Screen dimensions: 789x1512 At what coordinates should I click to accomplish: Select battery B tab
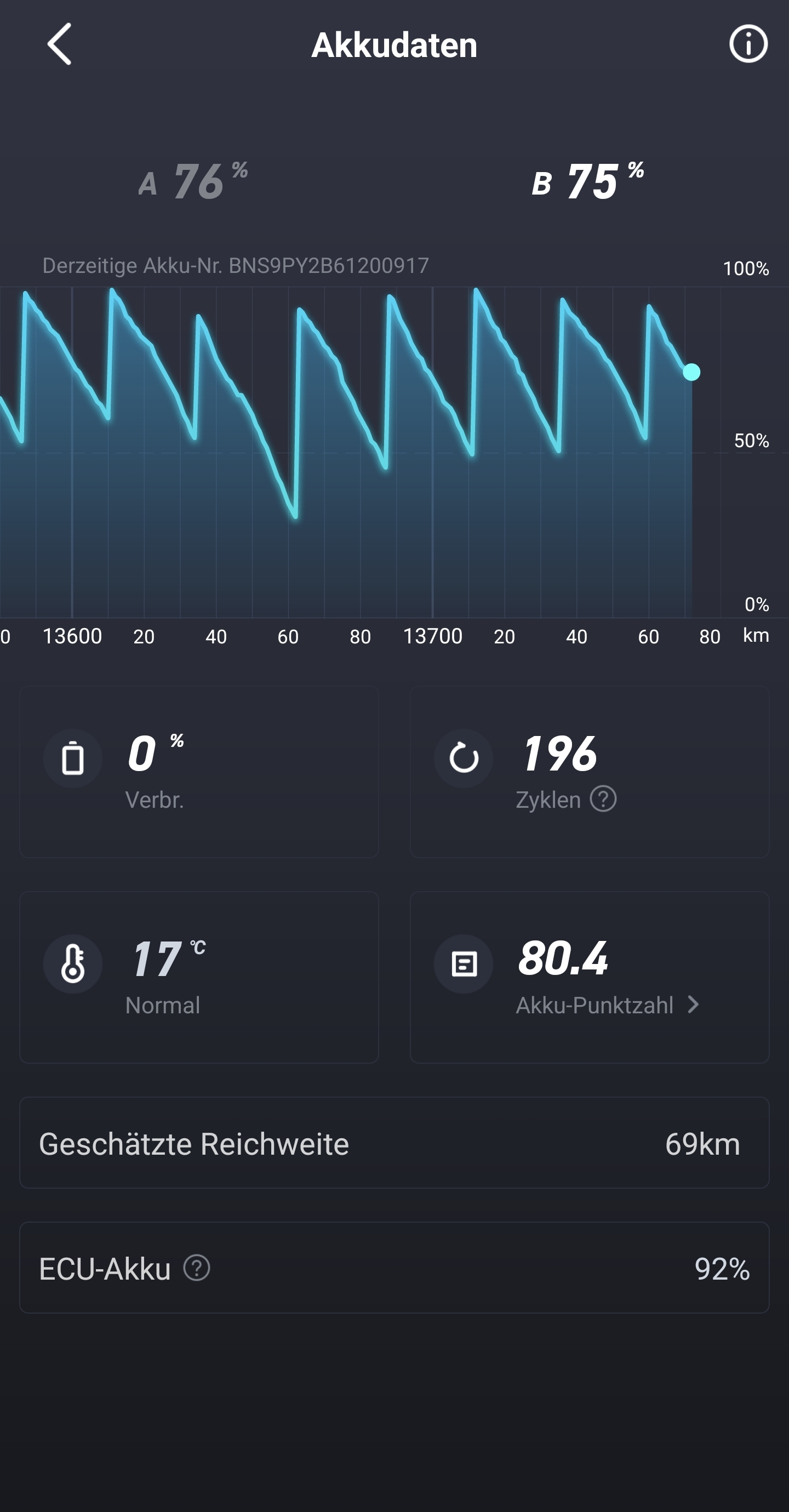[x=587, y=181]
